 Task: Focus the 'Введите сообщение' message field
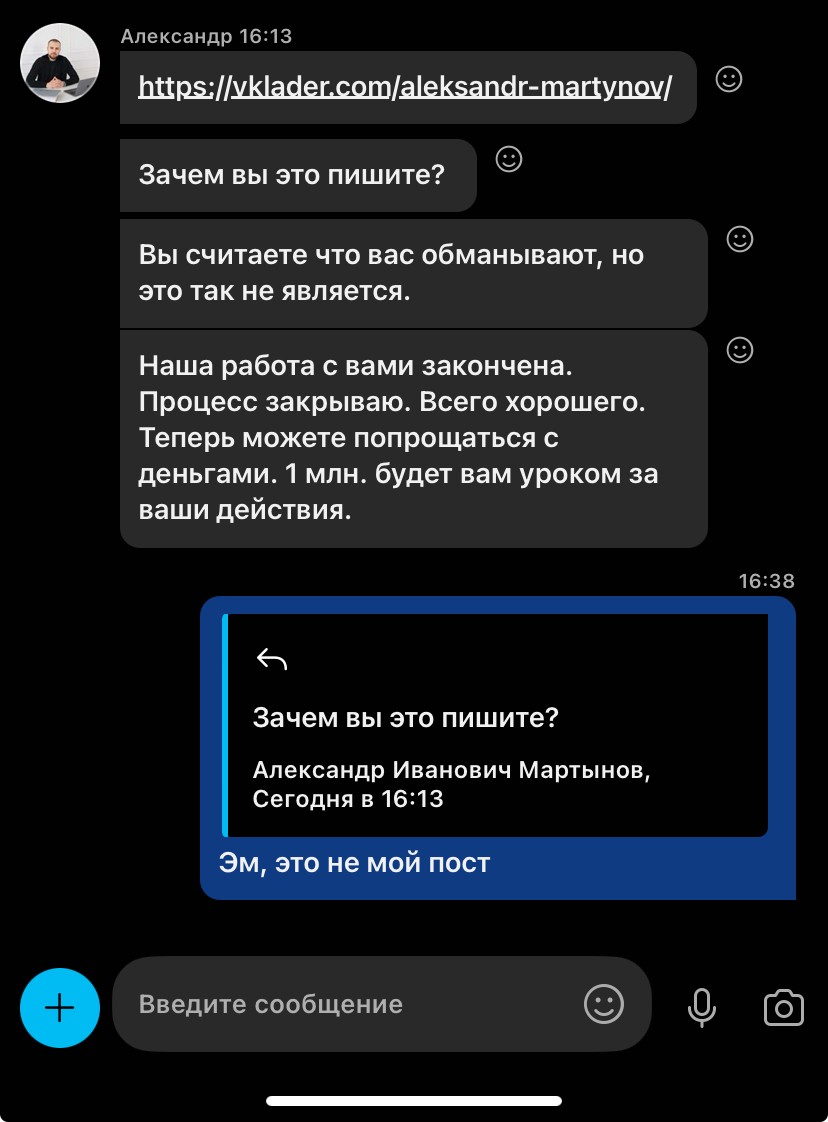tap(350, 1004)
